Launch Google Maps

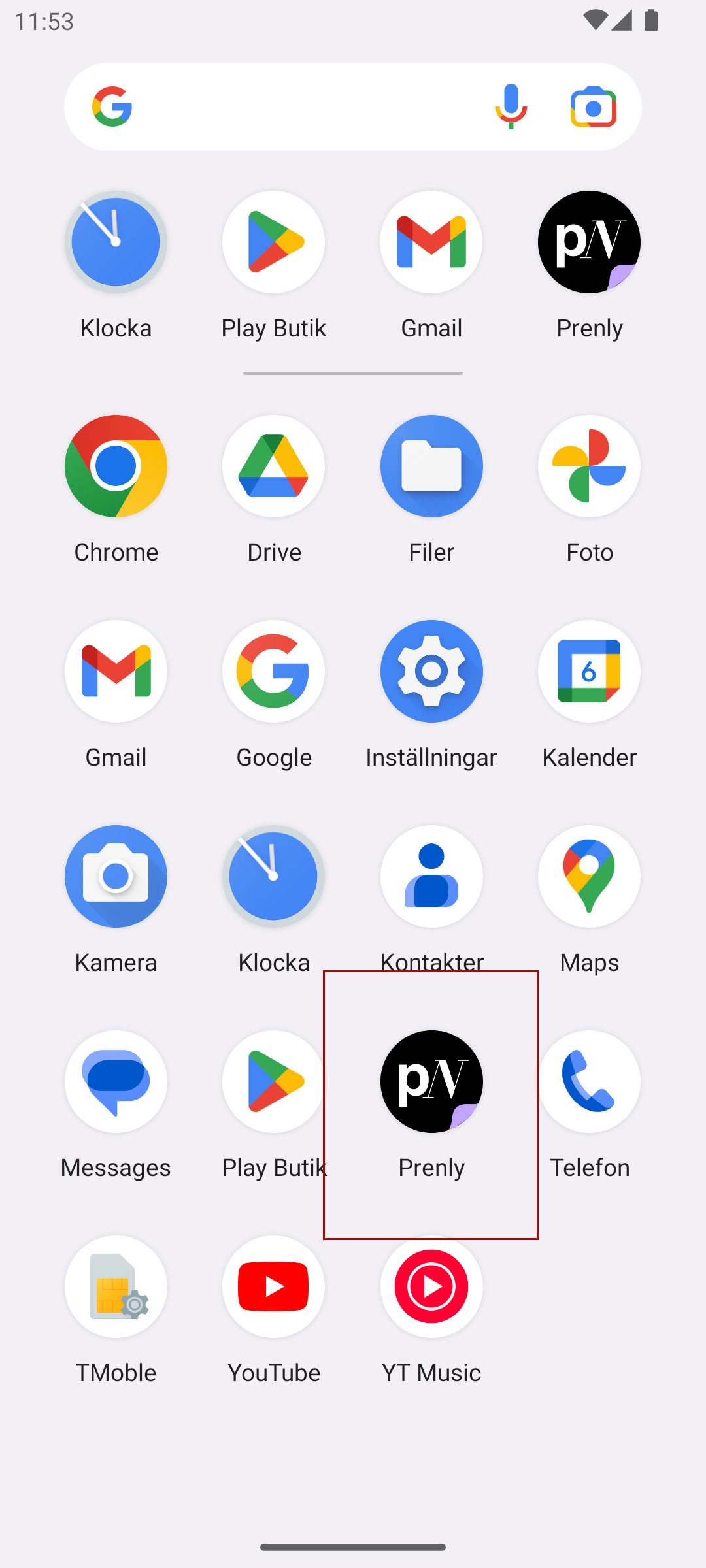tap(589, 877)
